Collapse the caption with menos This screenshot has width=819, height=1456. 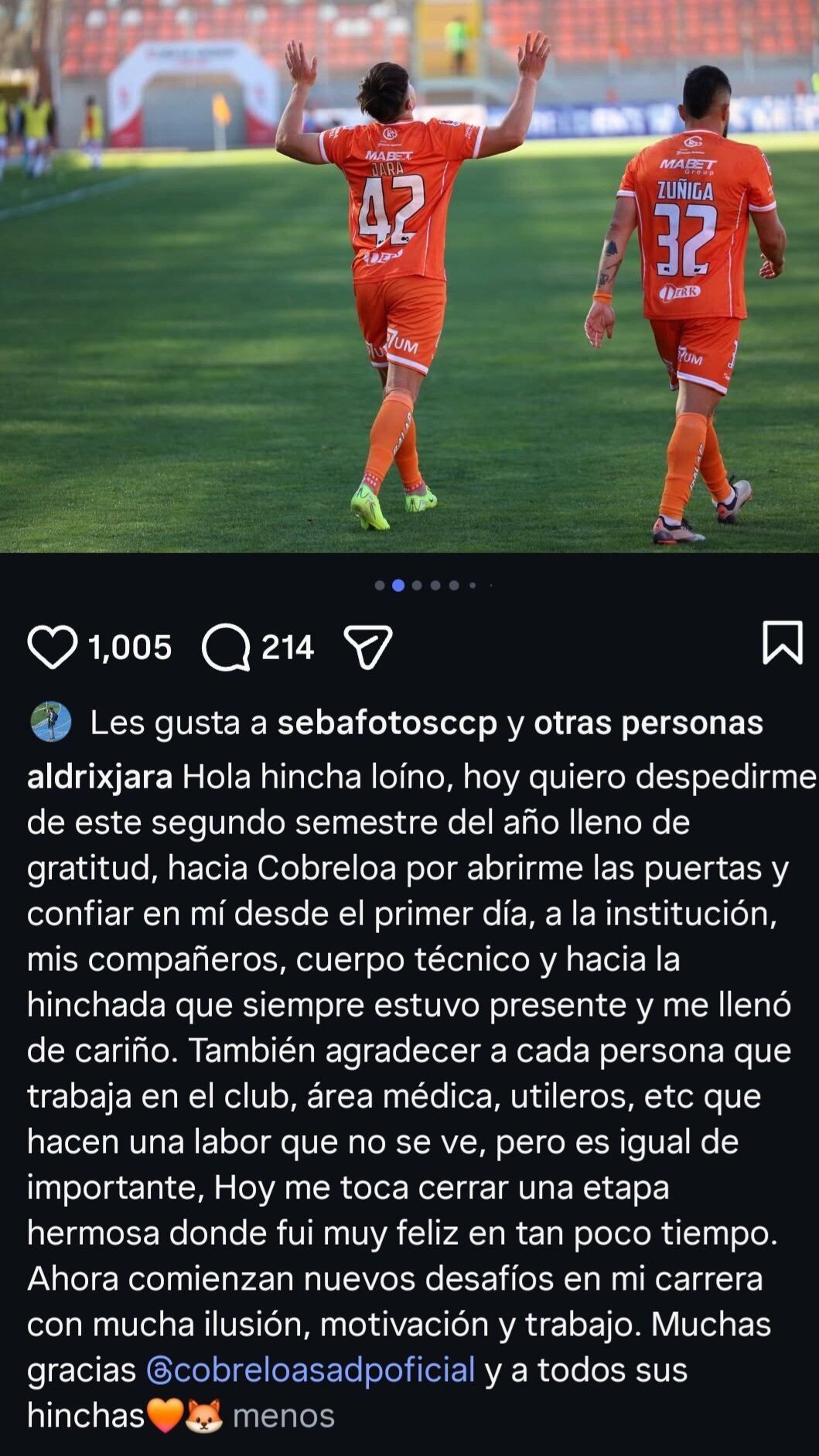point(284,1416)
